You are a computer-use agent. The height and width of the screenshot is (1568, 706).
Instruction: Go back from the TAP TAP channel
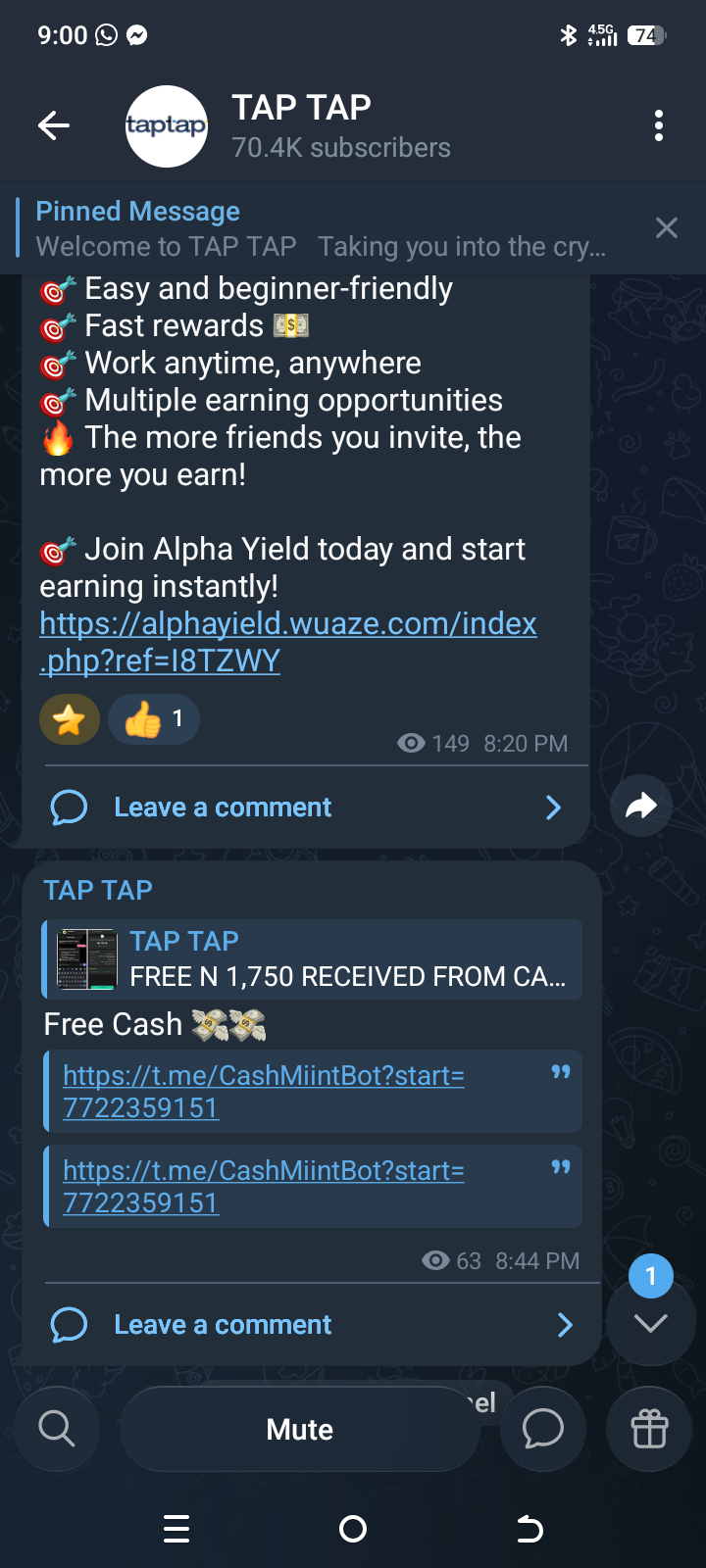[54, 125]
